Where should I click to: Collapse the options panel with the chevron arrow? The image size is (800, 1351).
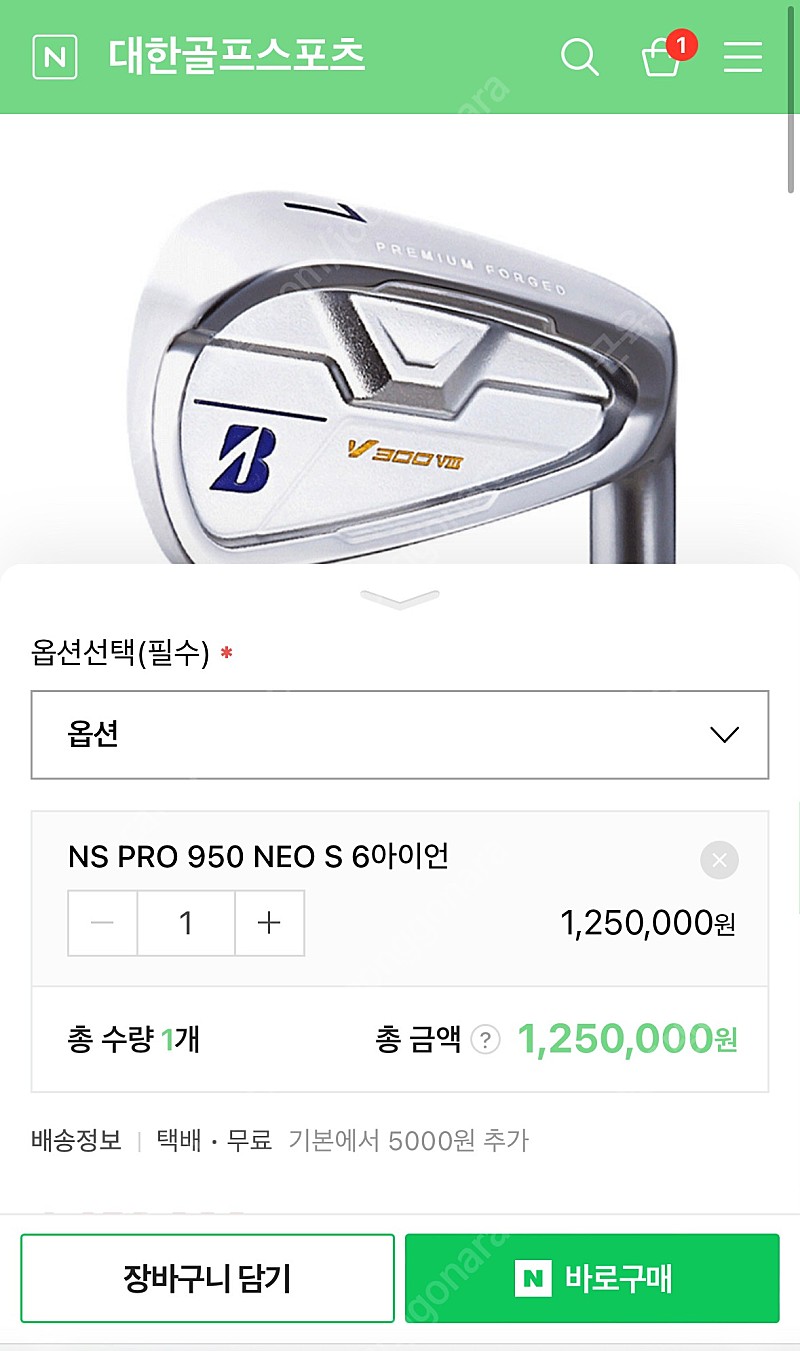[x=400, y=597]
